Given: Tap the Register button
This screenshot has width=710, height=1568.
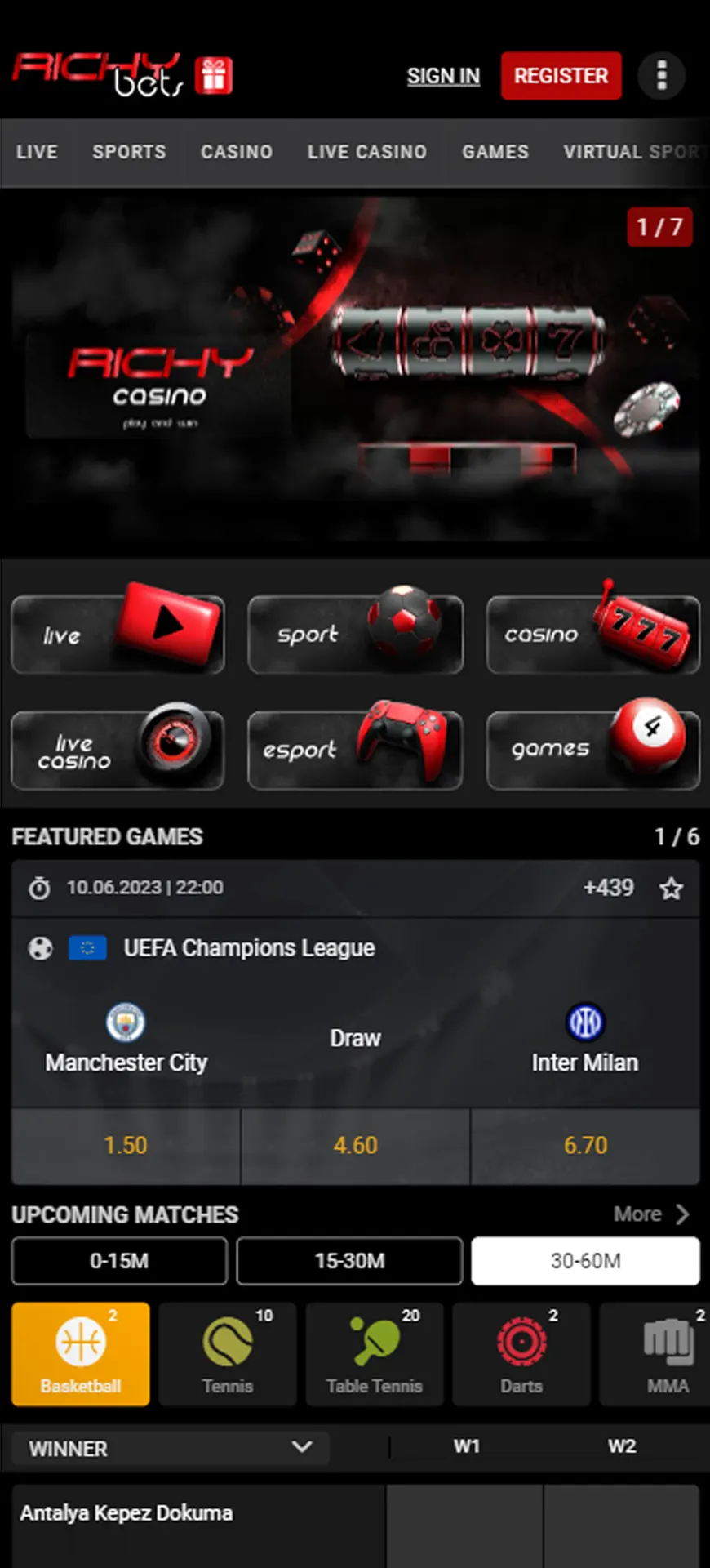Looking at the screenshot, I should click(x=561, y=76).
